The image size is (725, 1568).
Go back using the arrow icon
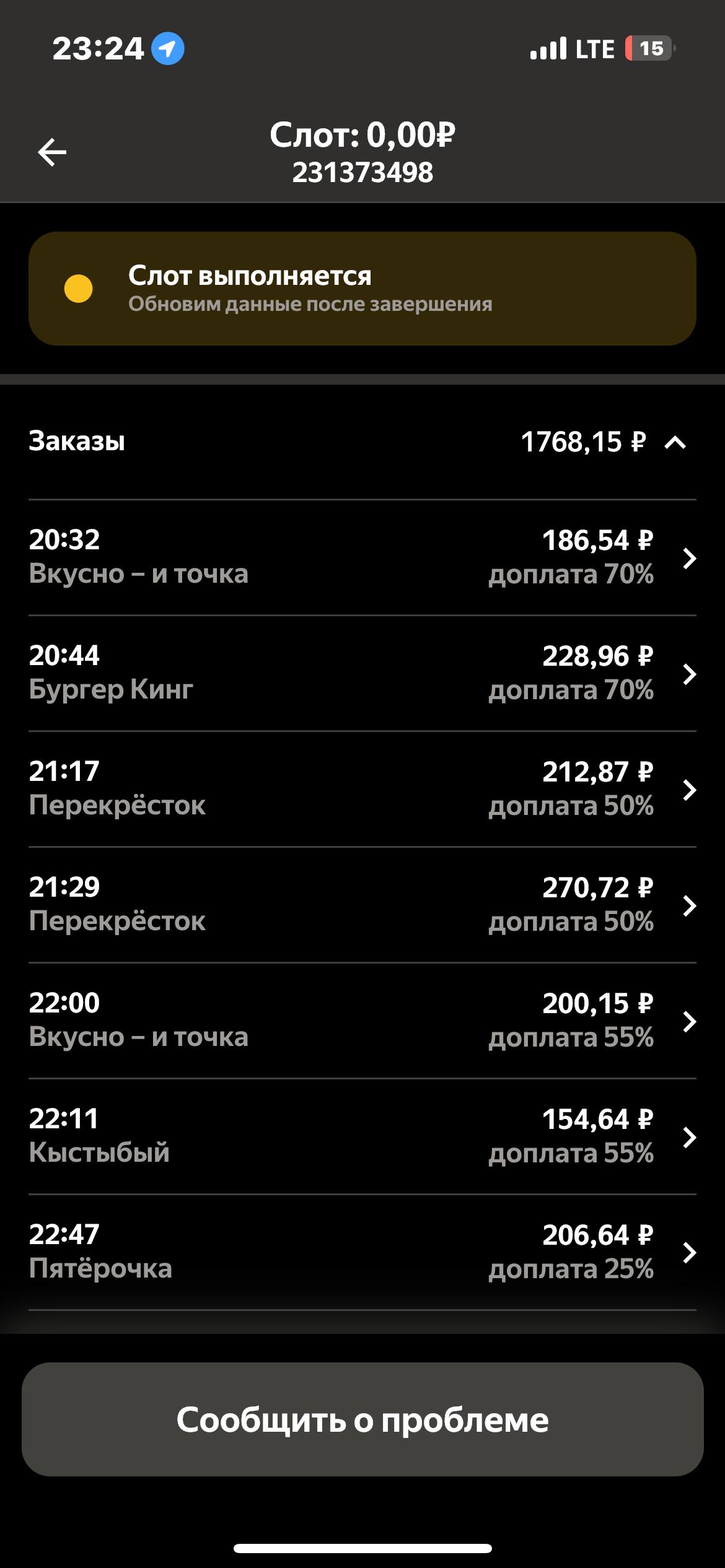52,152
